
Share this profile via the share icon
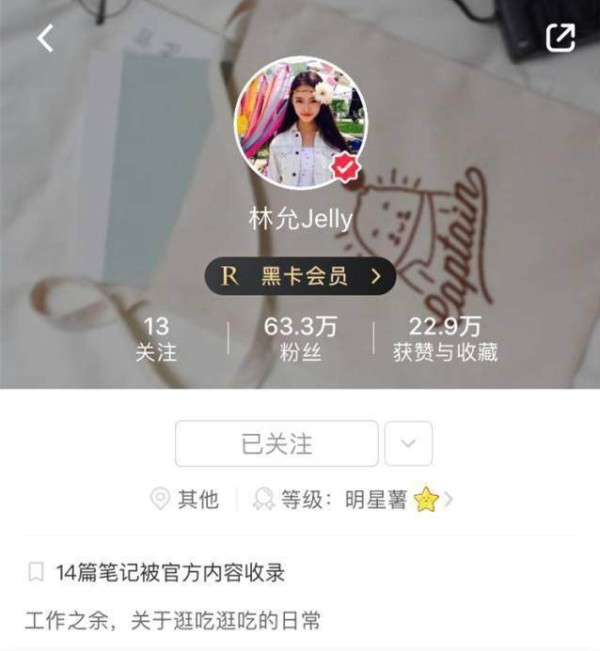(561, 38)
